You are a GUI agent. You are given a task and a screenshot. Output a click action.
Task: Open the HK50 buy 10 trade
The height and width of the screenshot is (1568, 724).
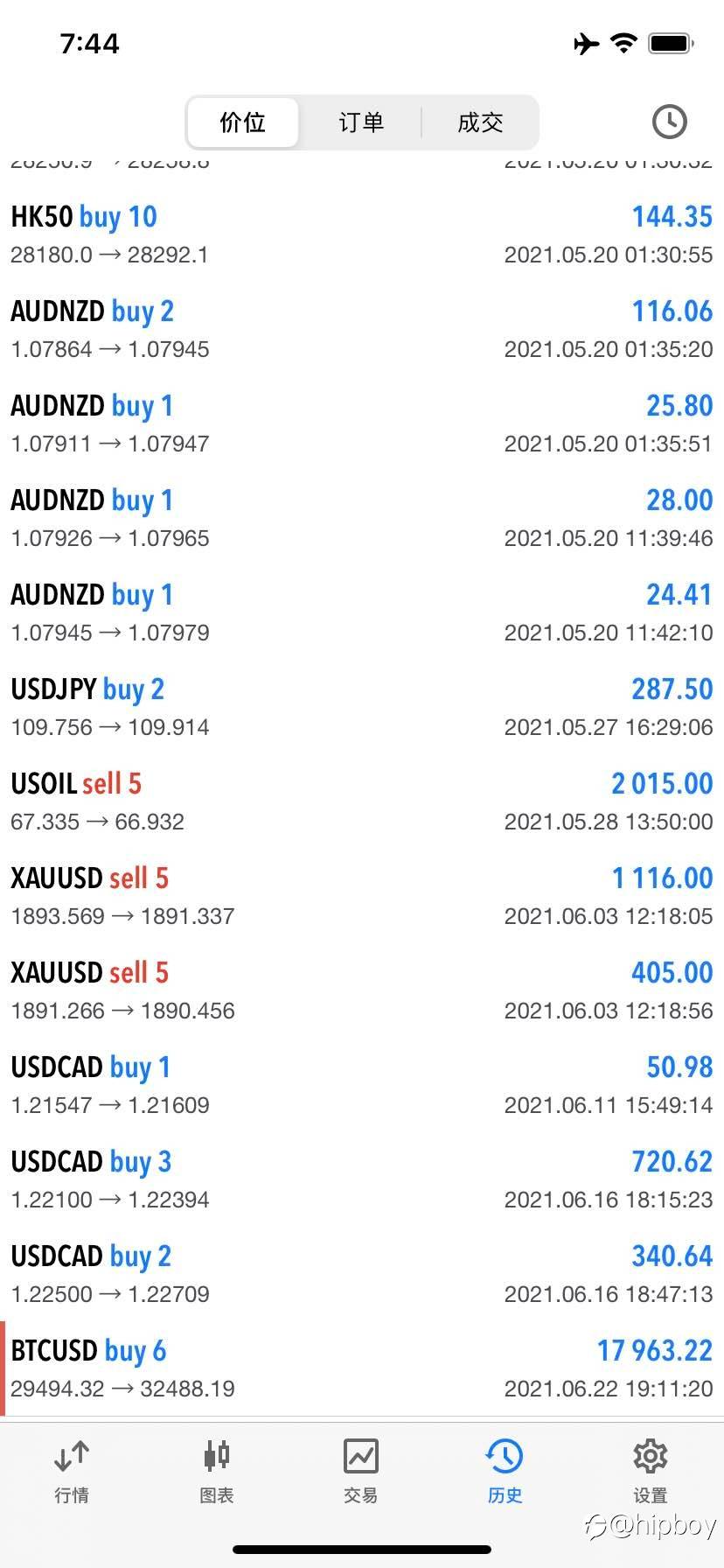pyautogui.click(x=362, y=234)
